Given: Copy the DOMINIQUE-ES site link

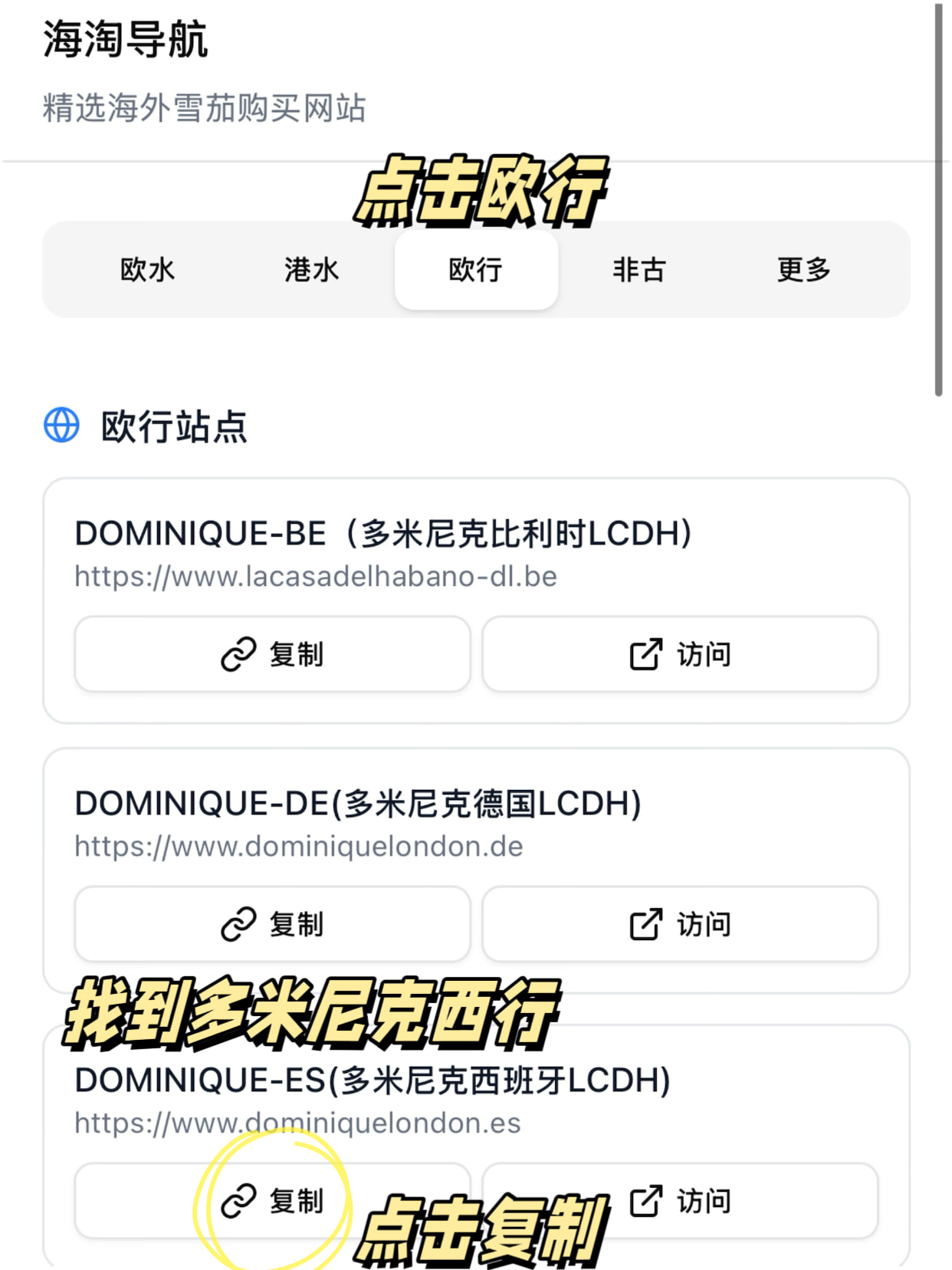Looking at the screenshot, I should point(272,1201).
